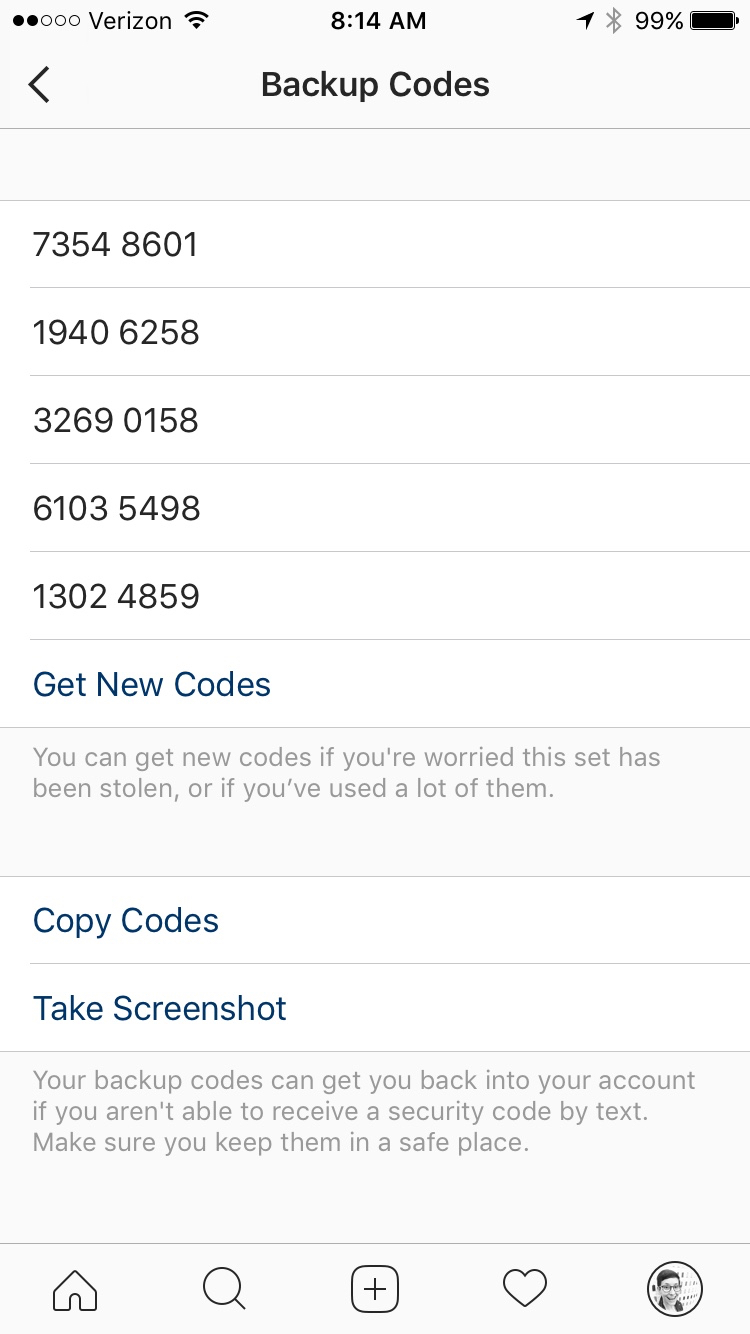This screenshot has height=1334, width=750.
Task: Create a new post
Action: (375, 1289)
